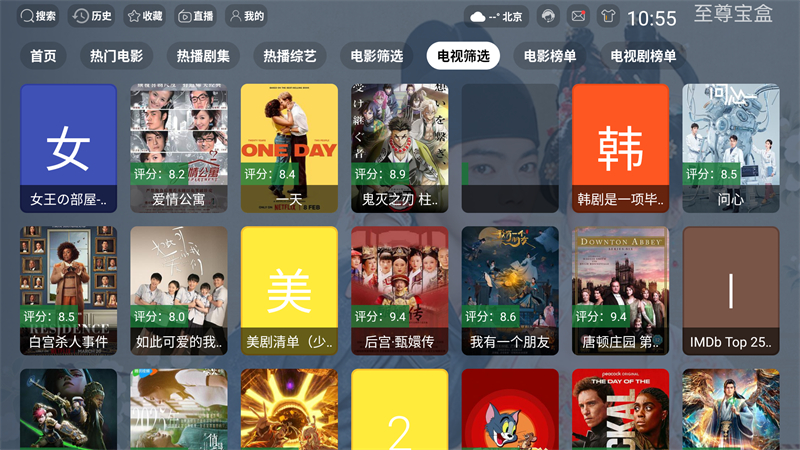Open 直播 live TV
The height and width of the screenshot is (450, 800).
point(195,16)
